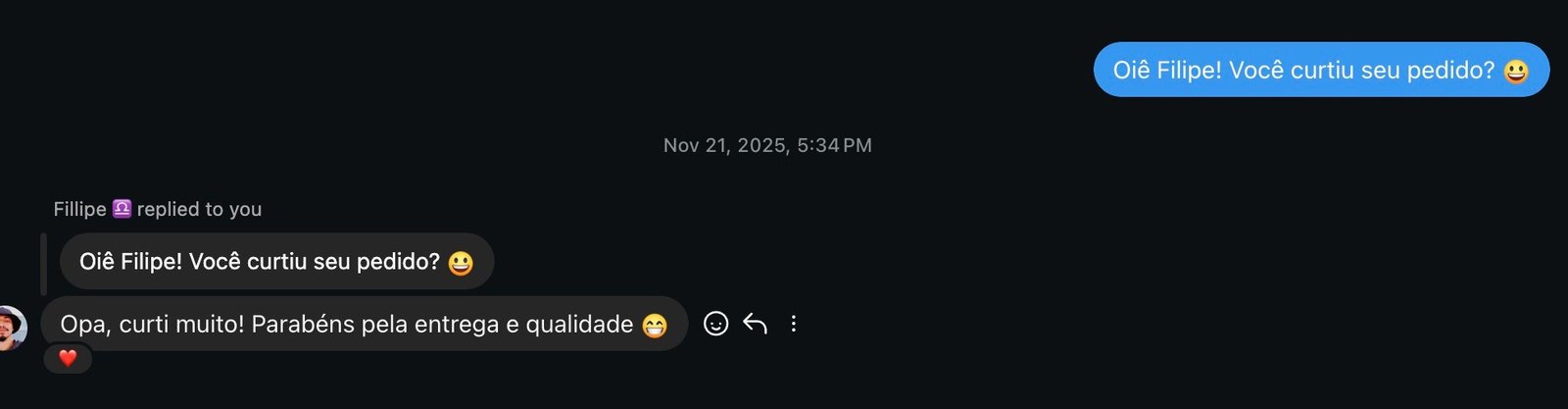Image resolution: width=1568 pixels, height=409 pixels.
Task: Open more options for Fillipe's message
Action: point(794,324)
